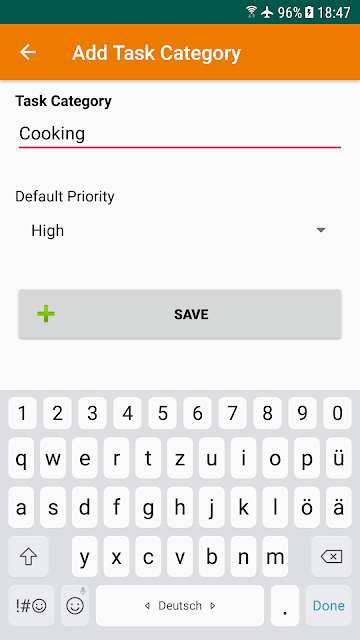Save the new task category
This screenshot has width=360, height=640.
tap(180, 314)
